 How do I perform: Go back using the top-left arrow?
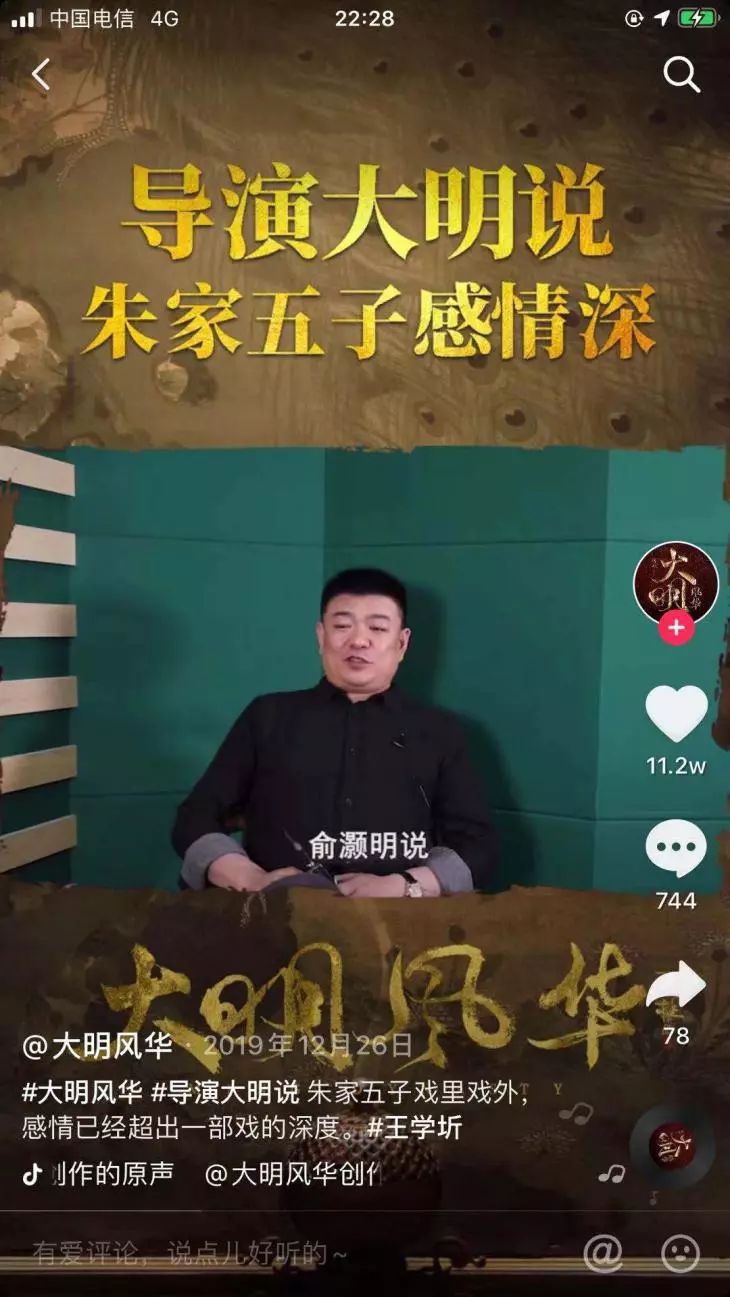tap(41, 75)
